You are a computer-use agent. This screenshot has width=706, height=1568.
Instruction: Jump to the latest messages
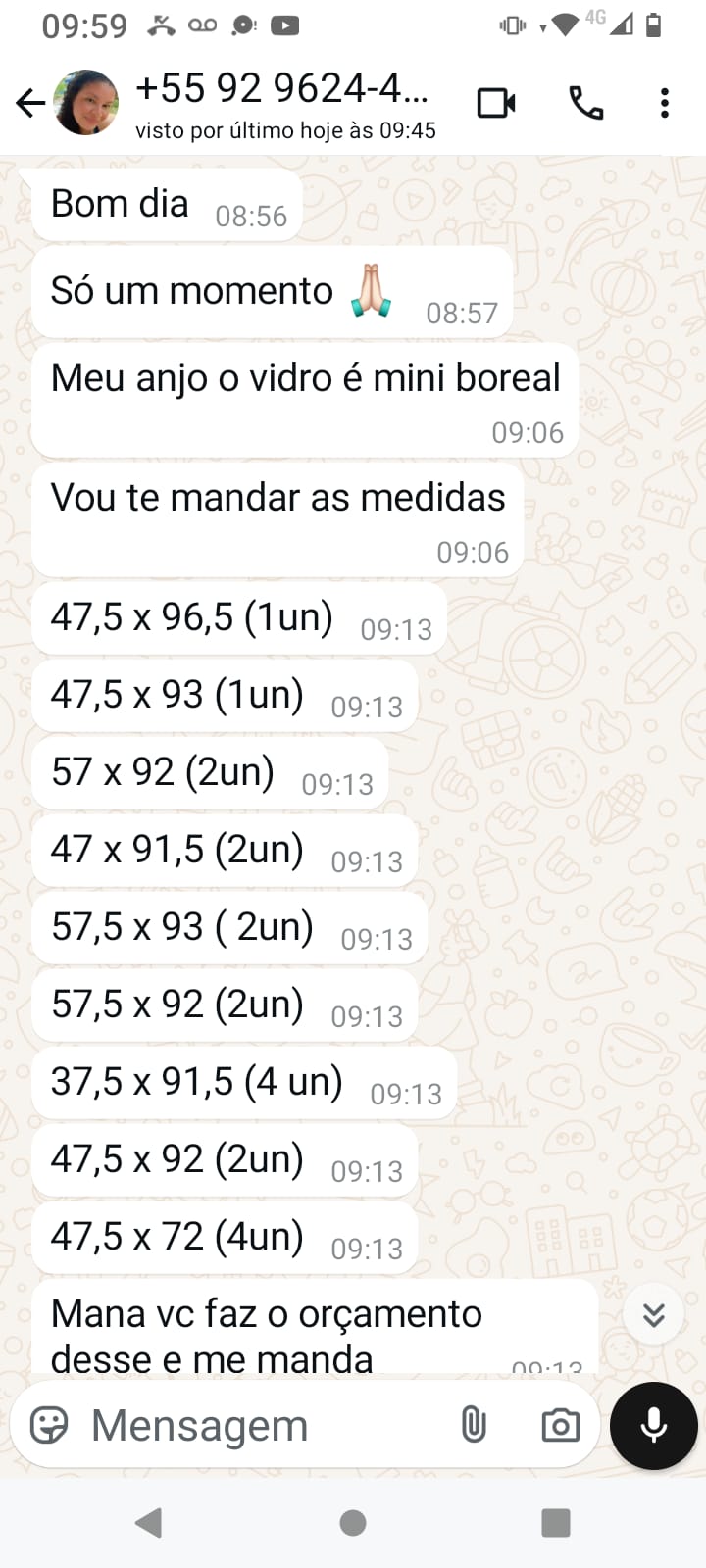tap(654, 1314)
